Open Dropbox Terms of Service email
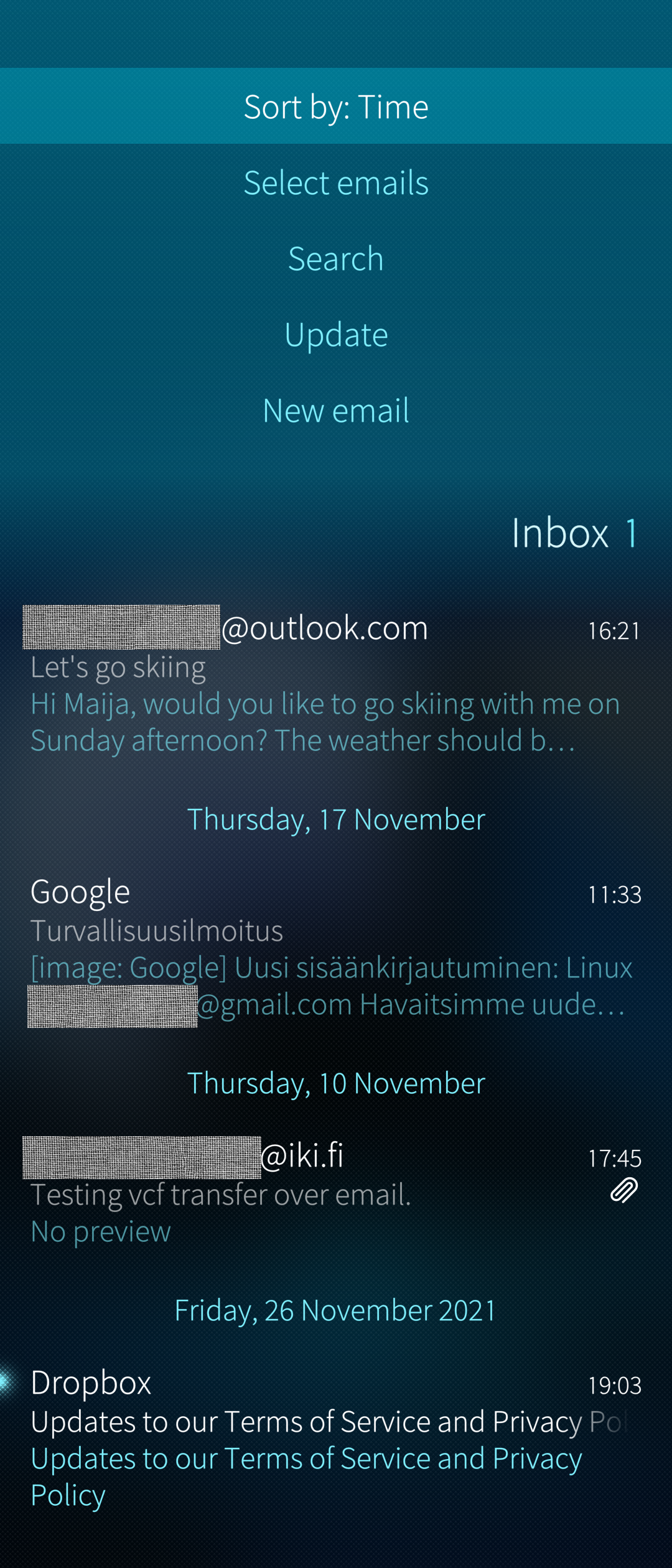672x1568 pixels. click(x=336, y=1439)
